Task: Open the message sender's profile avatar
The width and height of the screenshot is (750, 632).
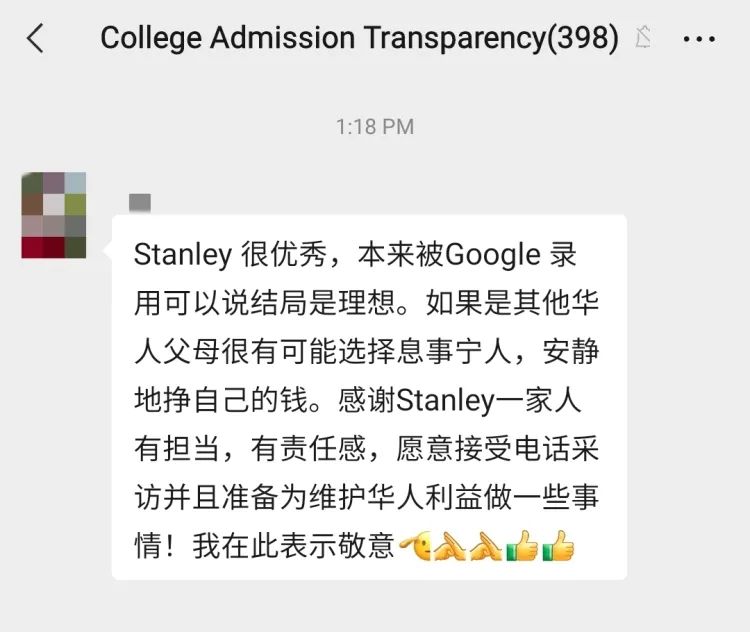Action: [x=54, y=215]
